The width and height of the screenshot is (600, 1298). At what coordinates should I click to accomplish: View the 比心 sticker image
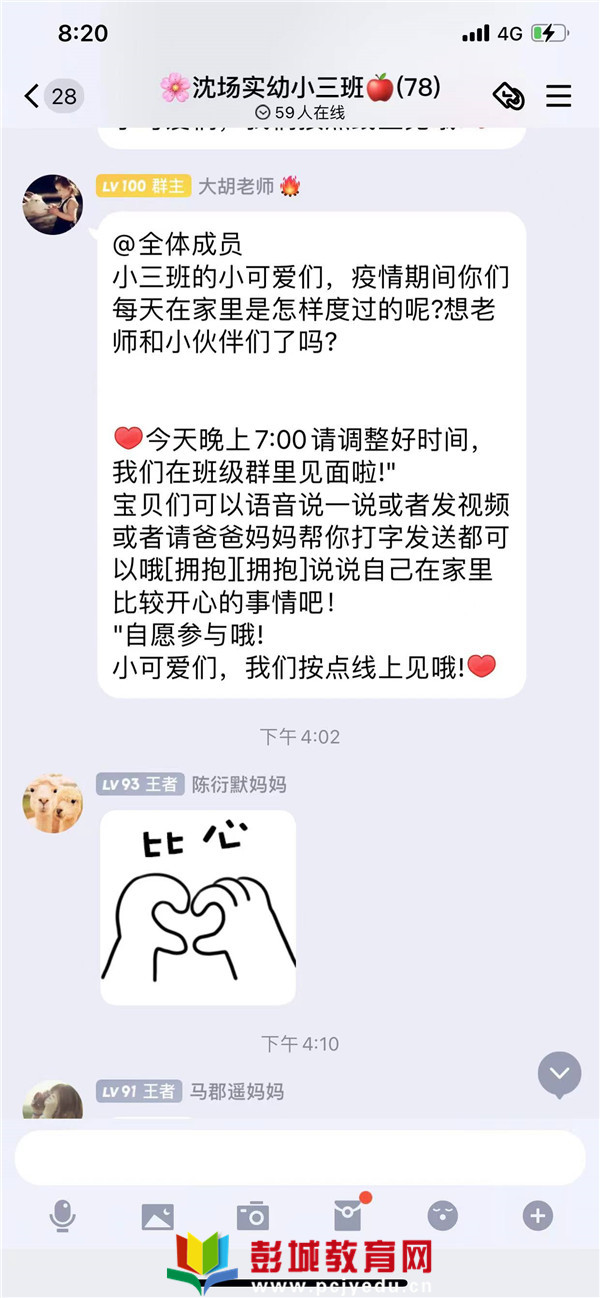pyautogui.click(x=198, y=907)
